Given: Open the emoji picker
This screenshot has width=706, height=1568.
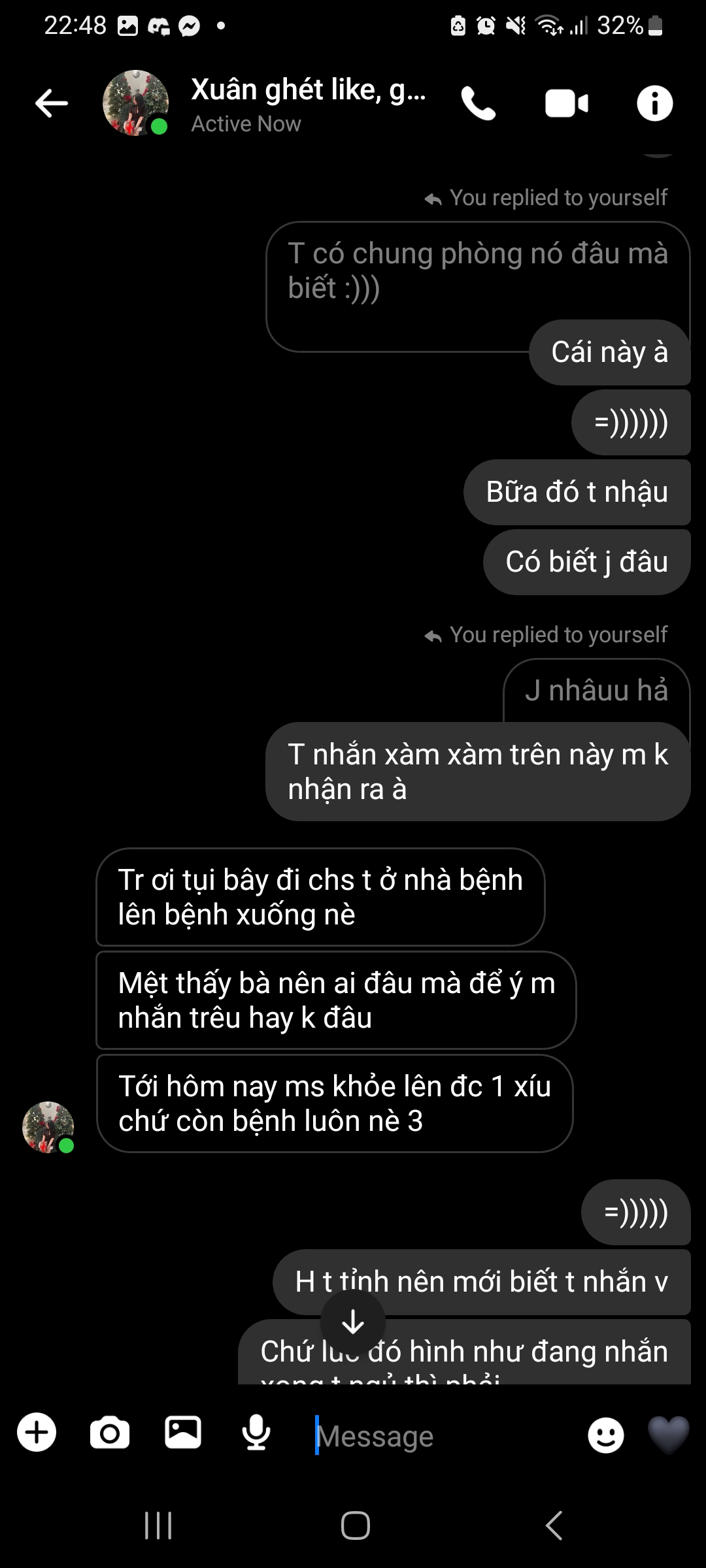Looking at the screenshot, I should (x=605, y=1435).
